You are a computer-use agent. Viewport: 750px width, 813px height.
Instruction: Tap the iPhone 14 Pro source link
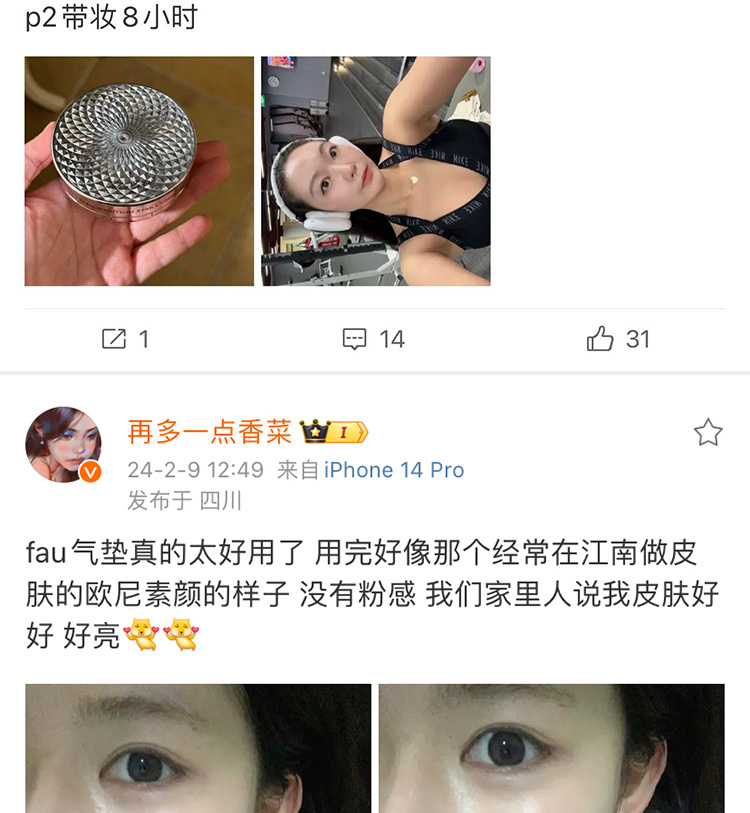[x=394, y=470]
